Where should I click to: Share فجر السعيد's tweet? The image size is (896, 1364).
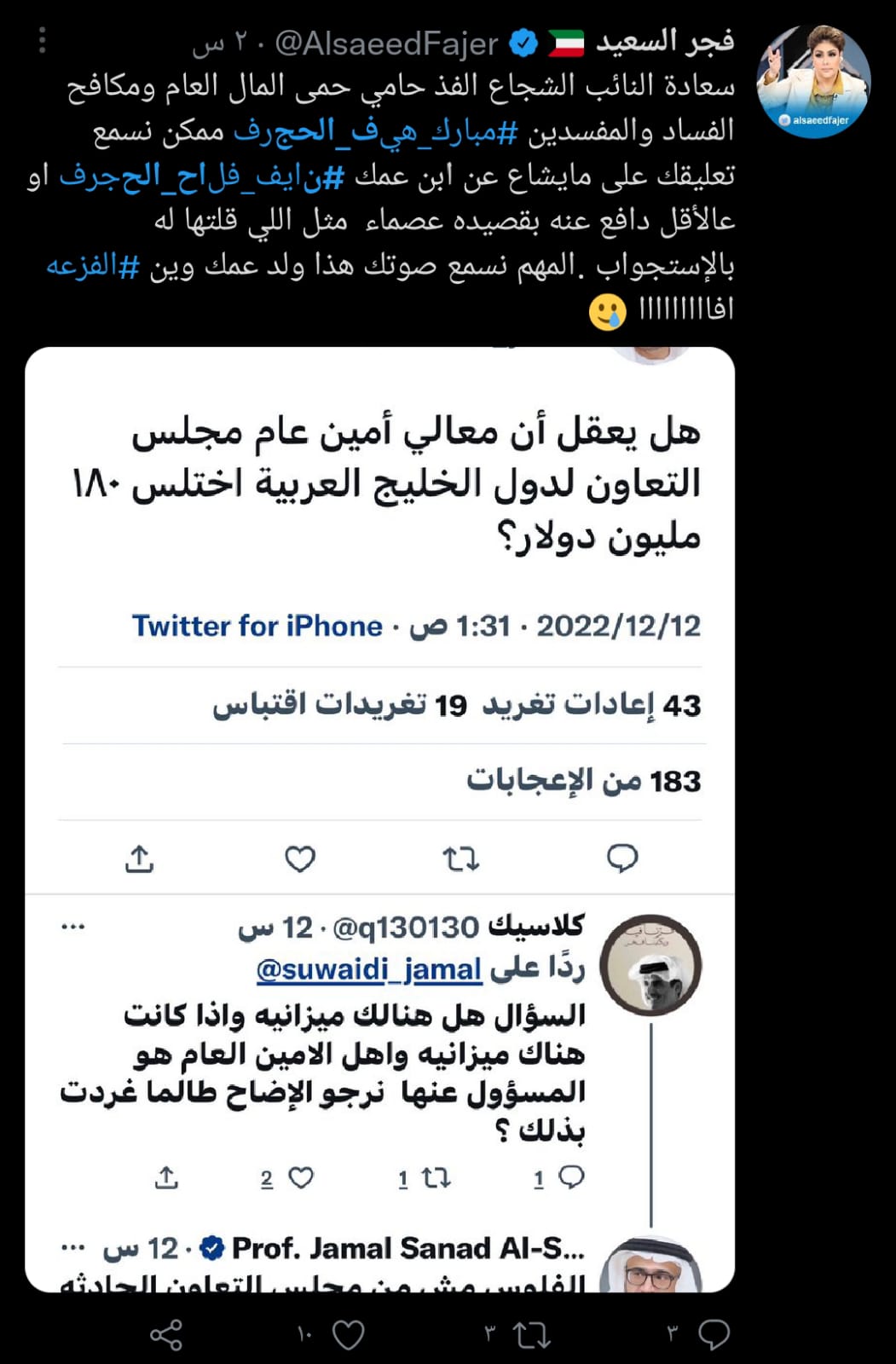pyautogui.click(x=166, y=1334)
